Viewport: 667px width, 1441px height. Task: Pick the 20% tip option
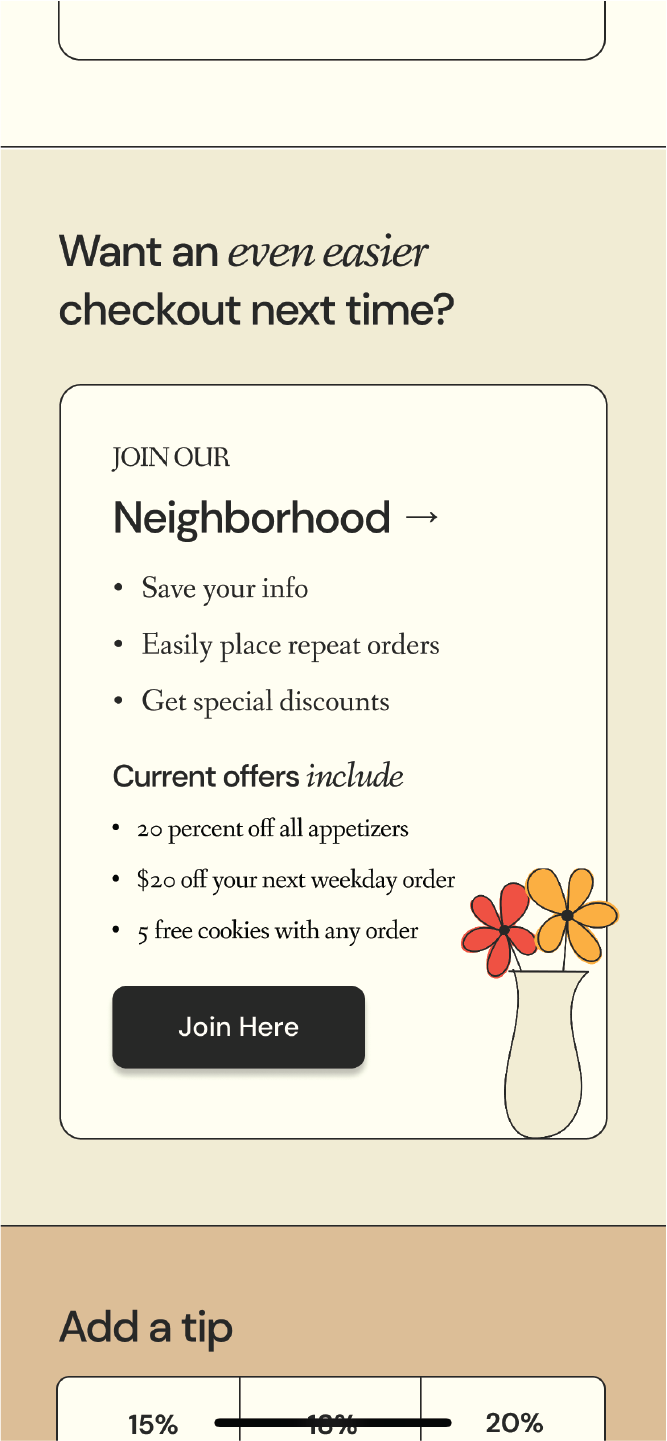(513, 1410)
